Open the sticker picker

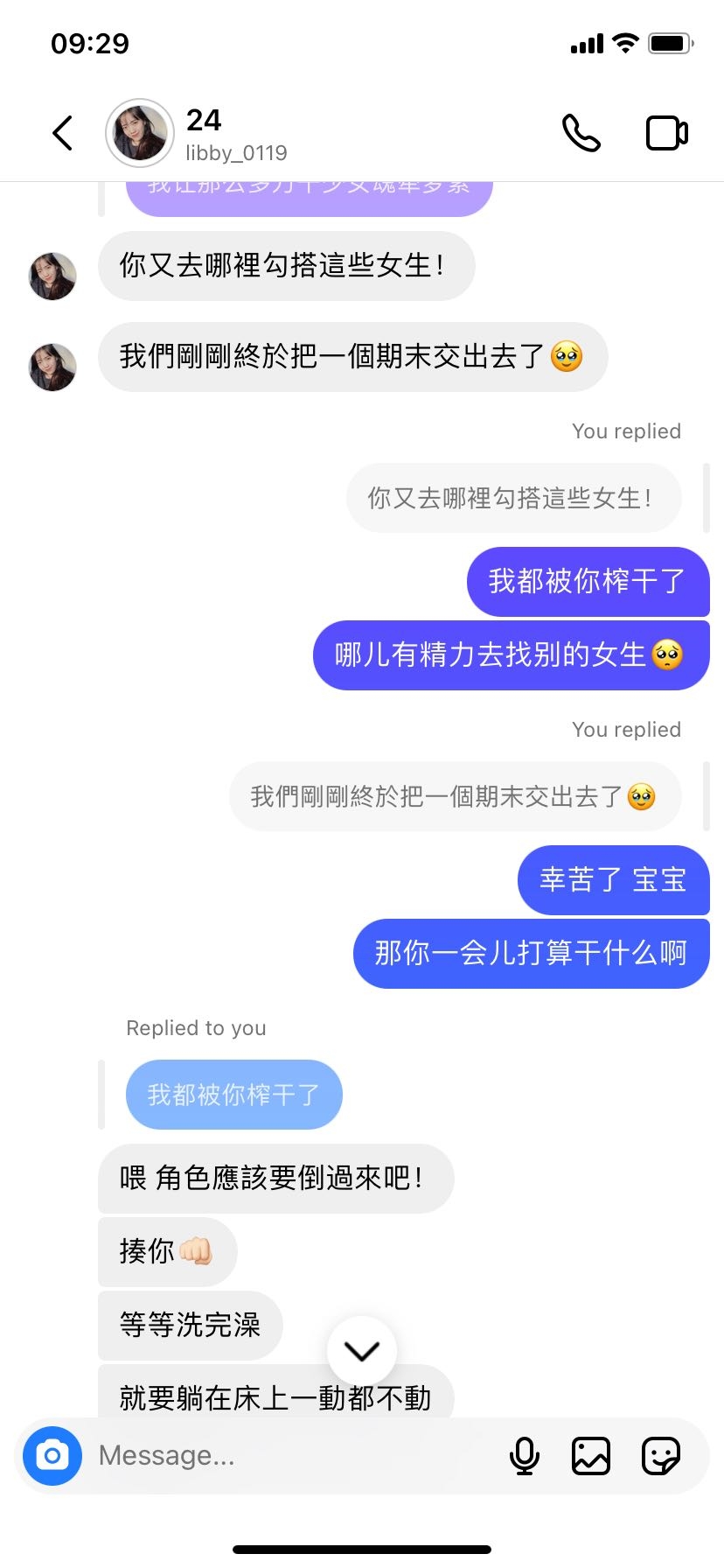660,1455
